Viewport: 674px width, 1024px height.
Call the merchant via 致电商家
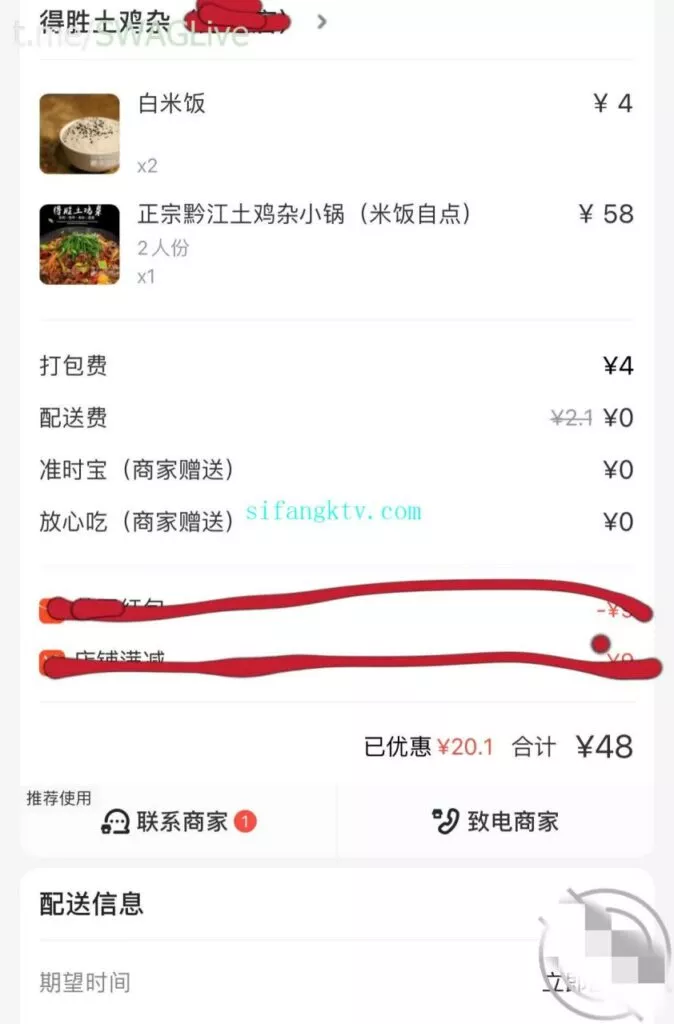(496, 822)
